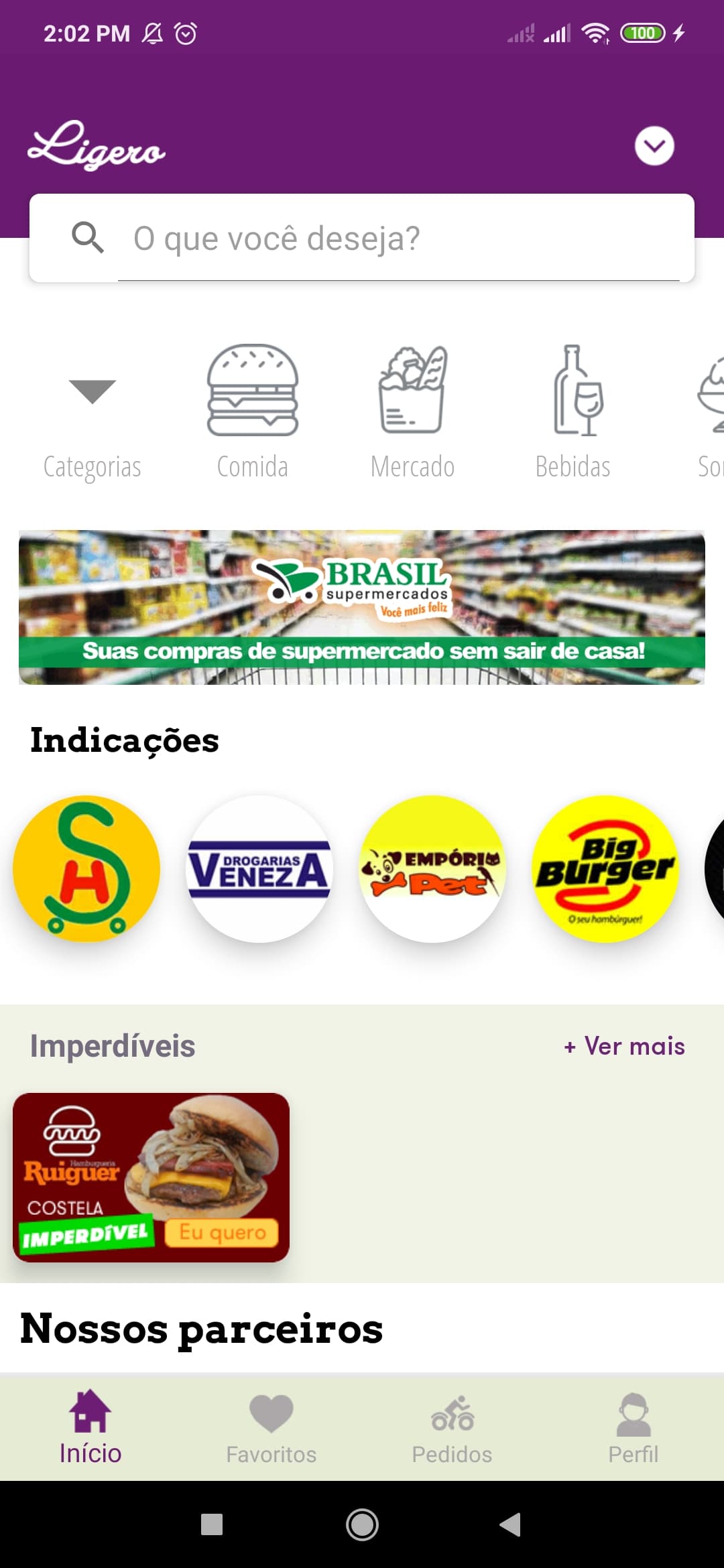Expand the chevron next to Ligero logo
This screenshot has width=724, height=1568.
[x=655, y=146]
